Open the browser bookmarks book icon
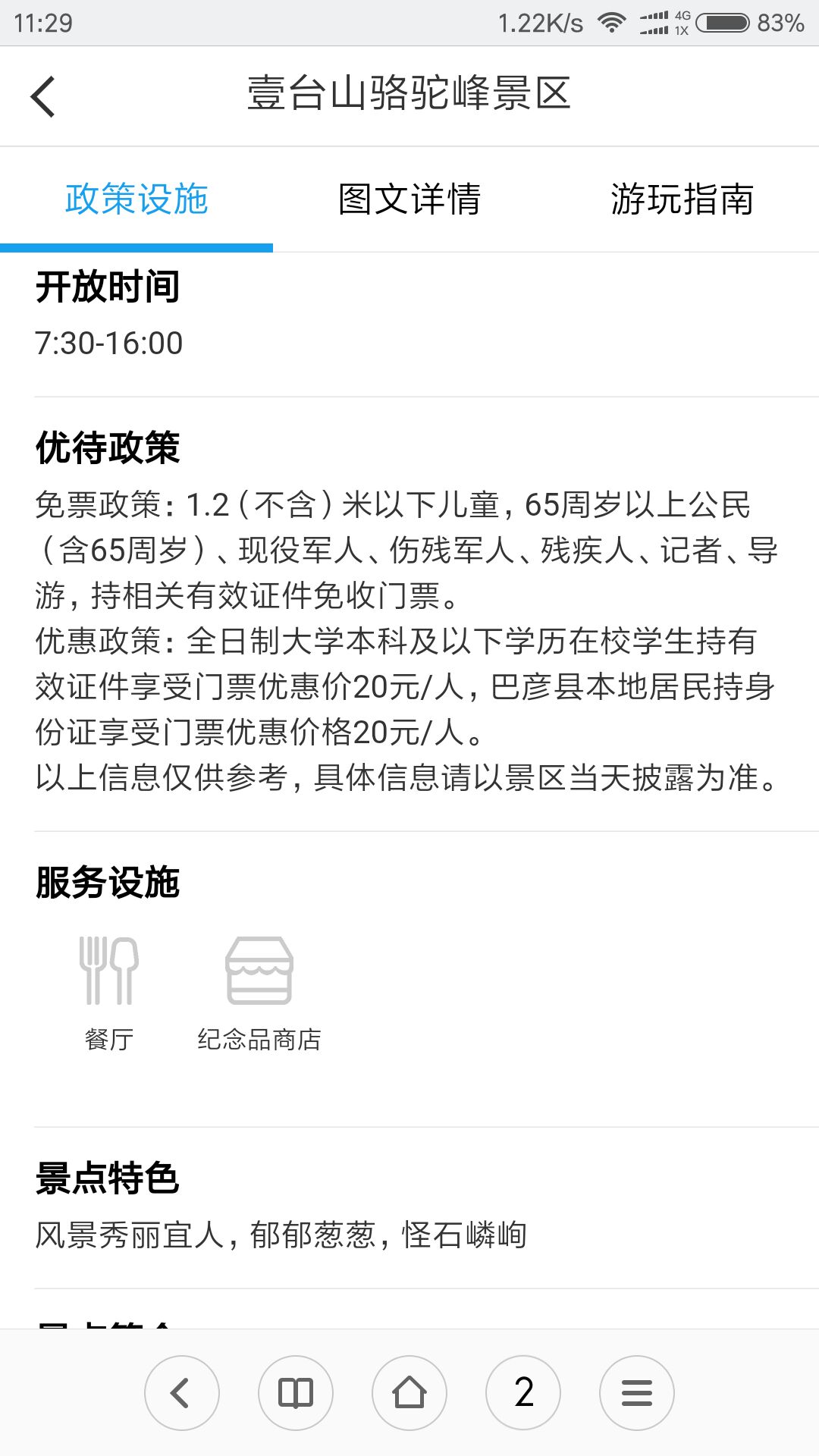 (x=296, y=1393)
